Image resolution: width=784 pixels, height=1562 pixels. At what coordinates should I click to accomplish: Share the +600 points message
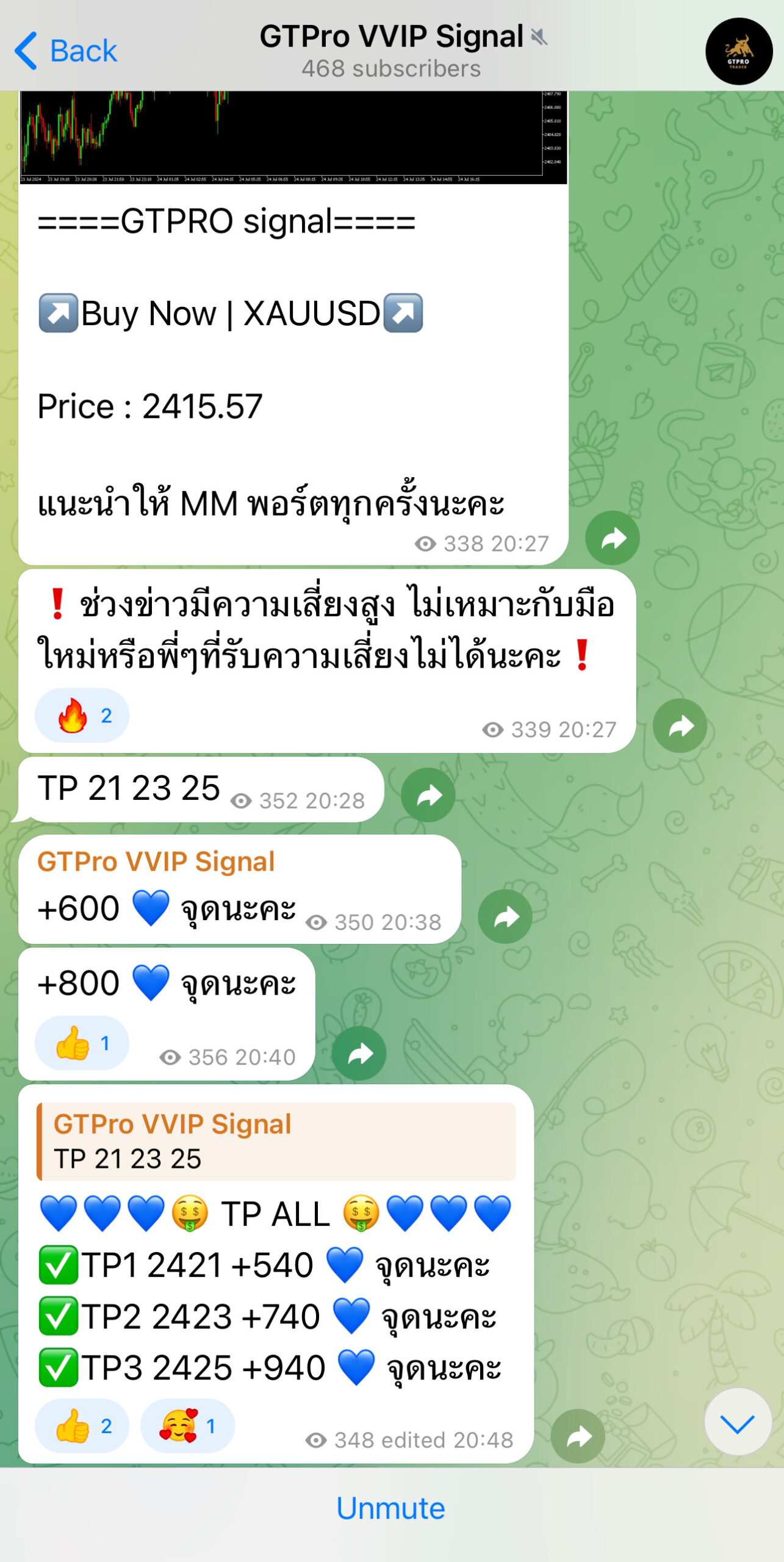click(505, 917)
